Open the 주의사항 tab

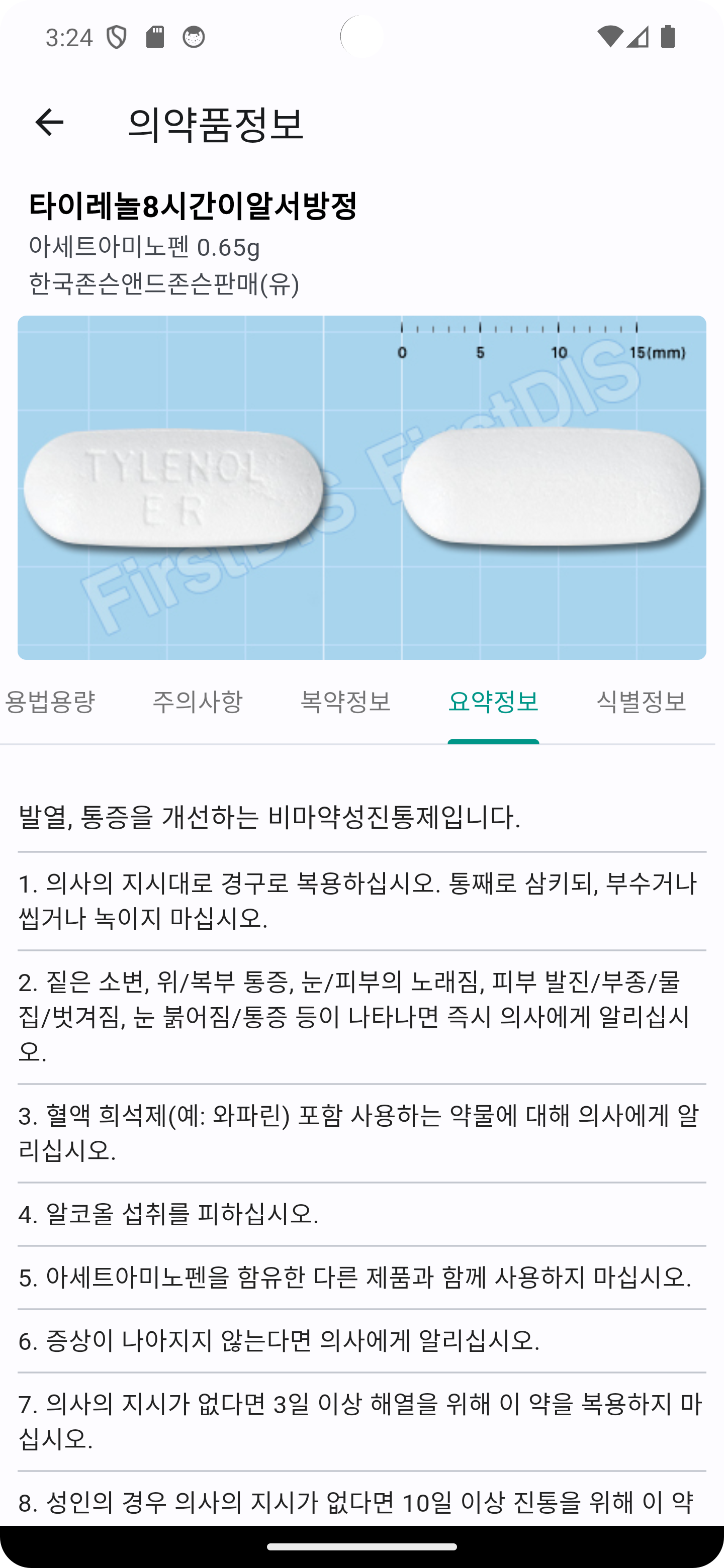[197, 702]
